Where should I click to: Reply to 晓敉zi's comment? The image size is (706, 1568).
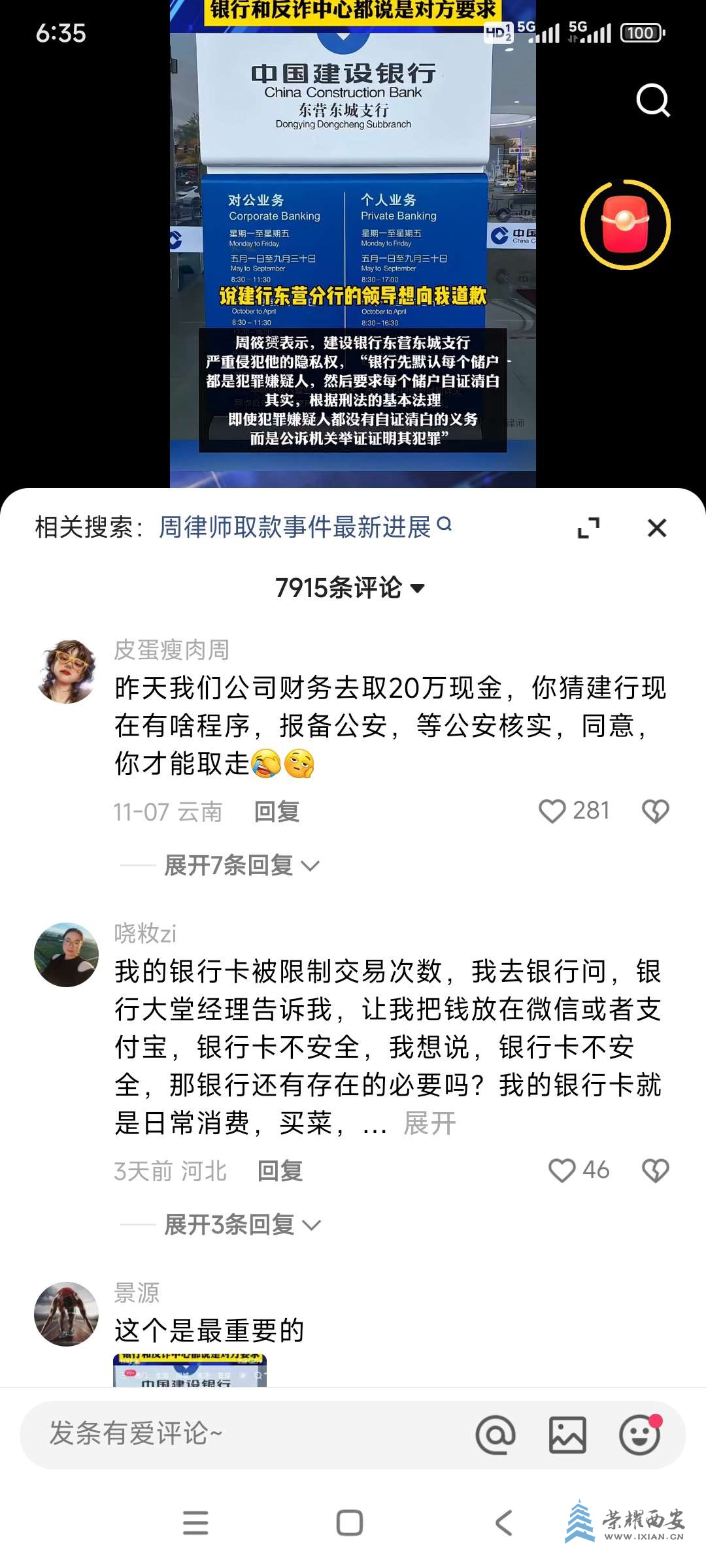coord(280,1171)
